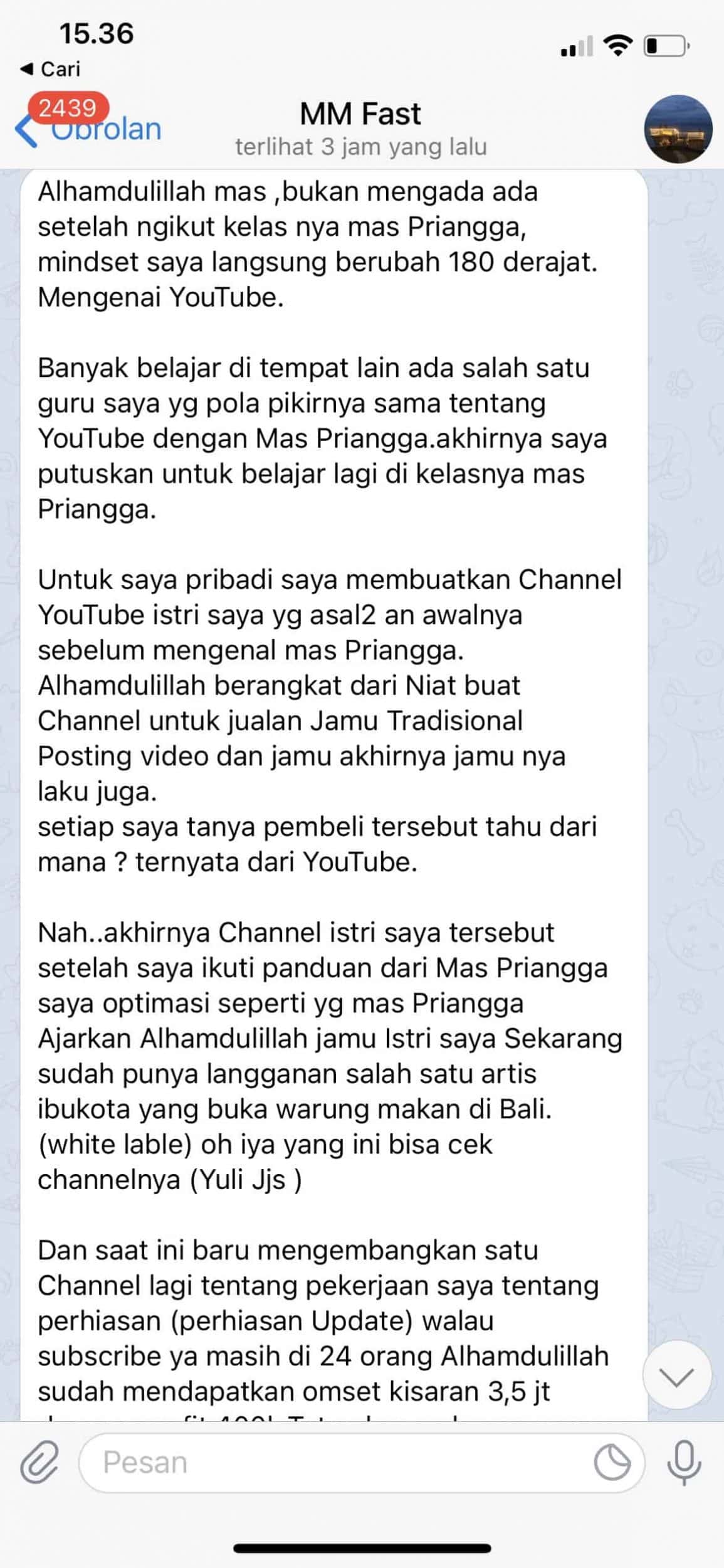Go back to the Obrolan chat list

click(88, 129)
